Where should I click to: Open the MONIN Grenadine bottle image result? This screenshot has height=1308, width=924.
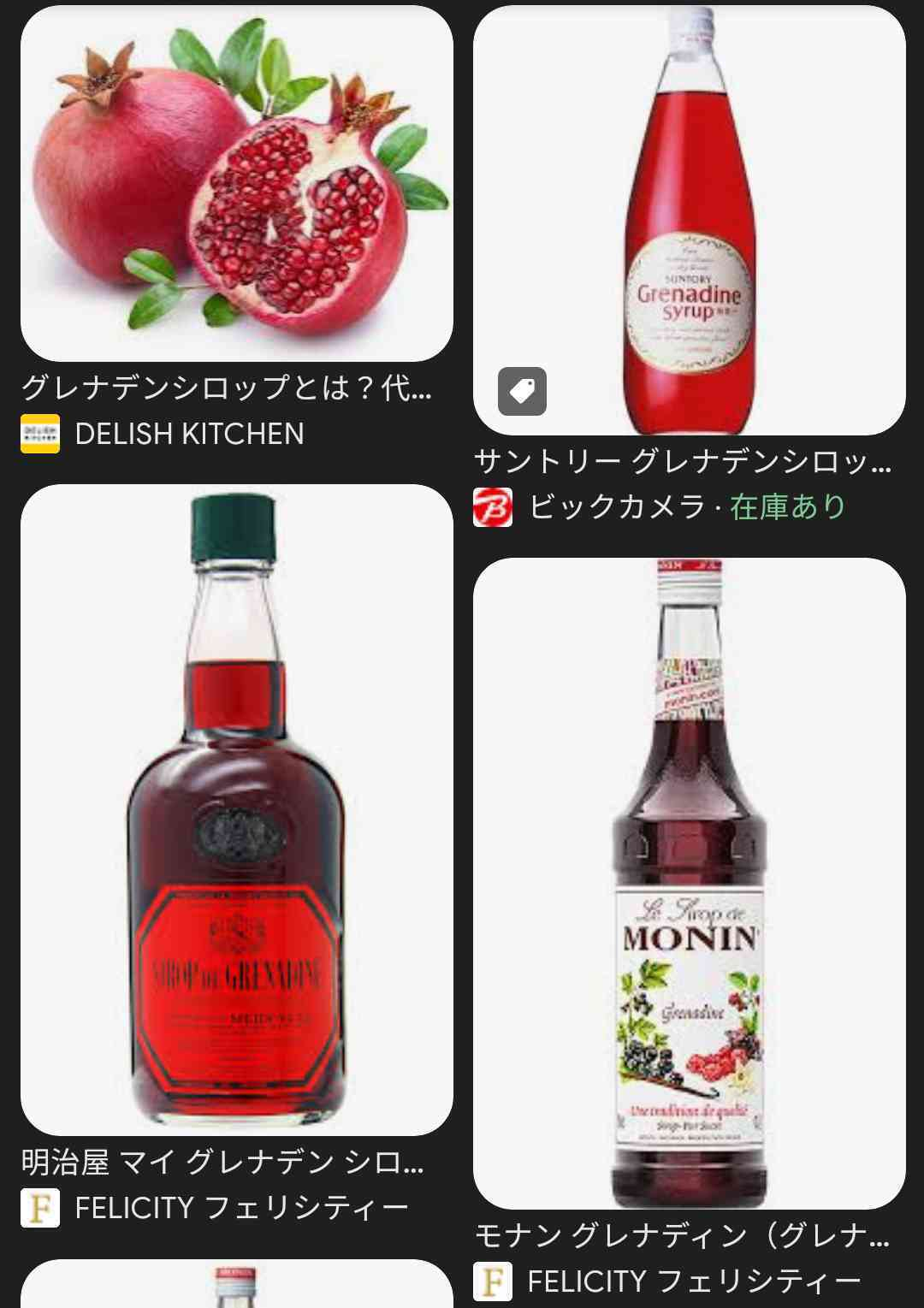tap(689, 881)
